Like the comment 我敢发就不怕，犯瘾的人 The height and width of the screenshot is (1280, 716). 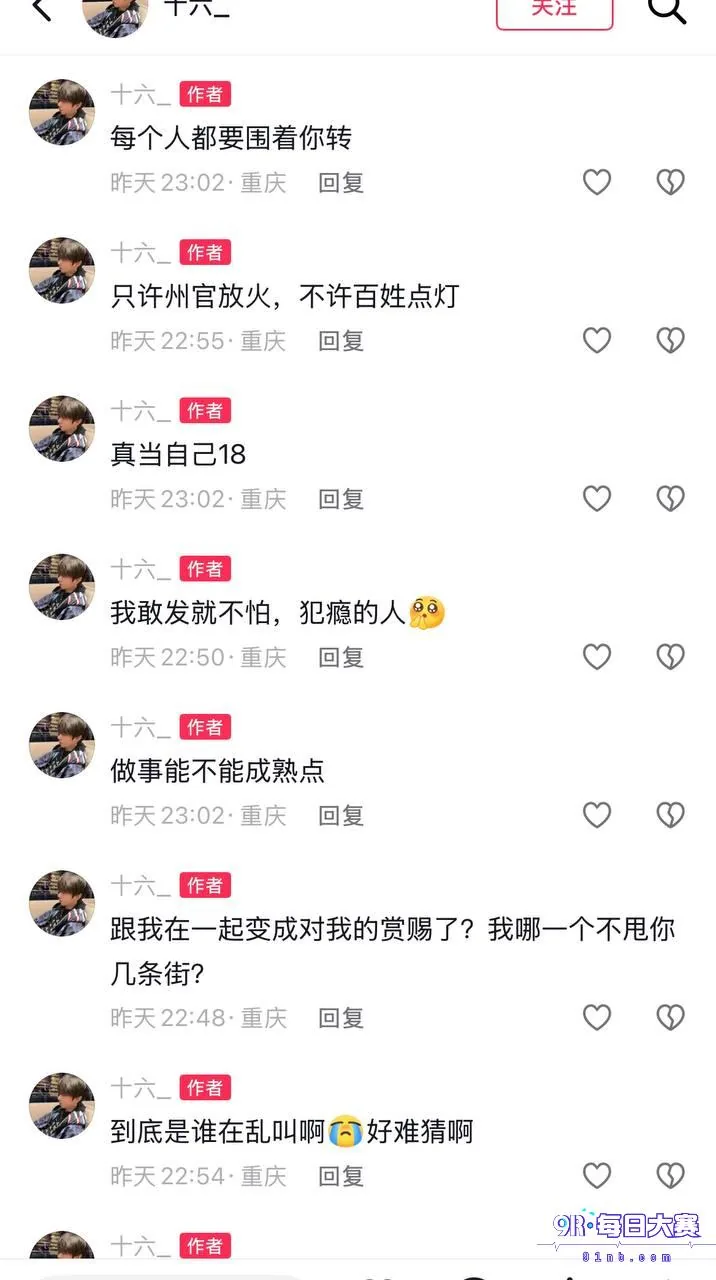pyautogui.click(x=597, y=657)
